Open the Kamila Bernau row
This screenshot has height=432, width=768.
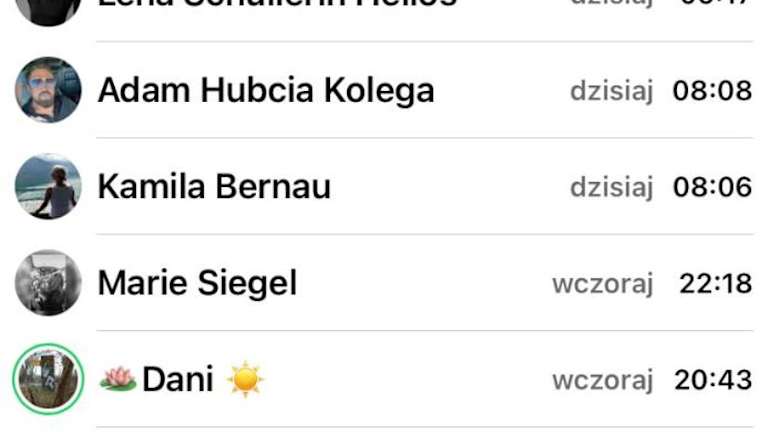(x=384, y=187)
